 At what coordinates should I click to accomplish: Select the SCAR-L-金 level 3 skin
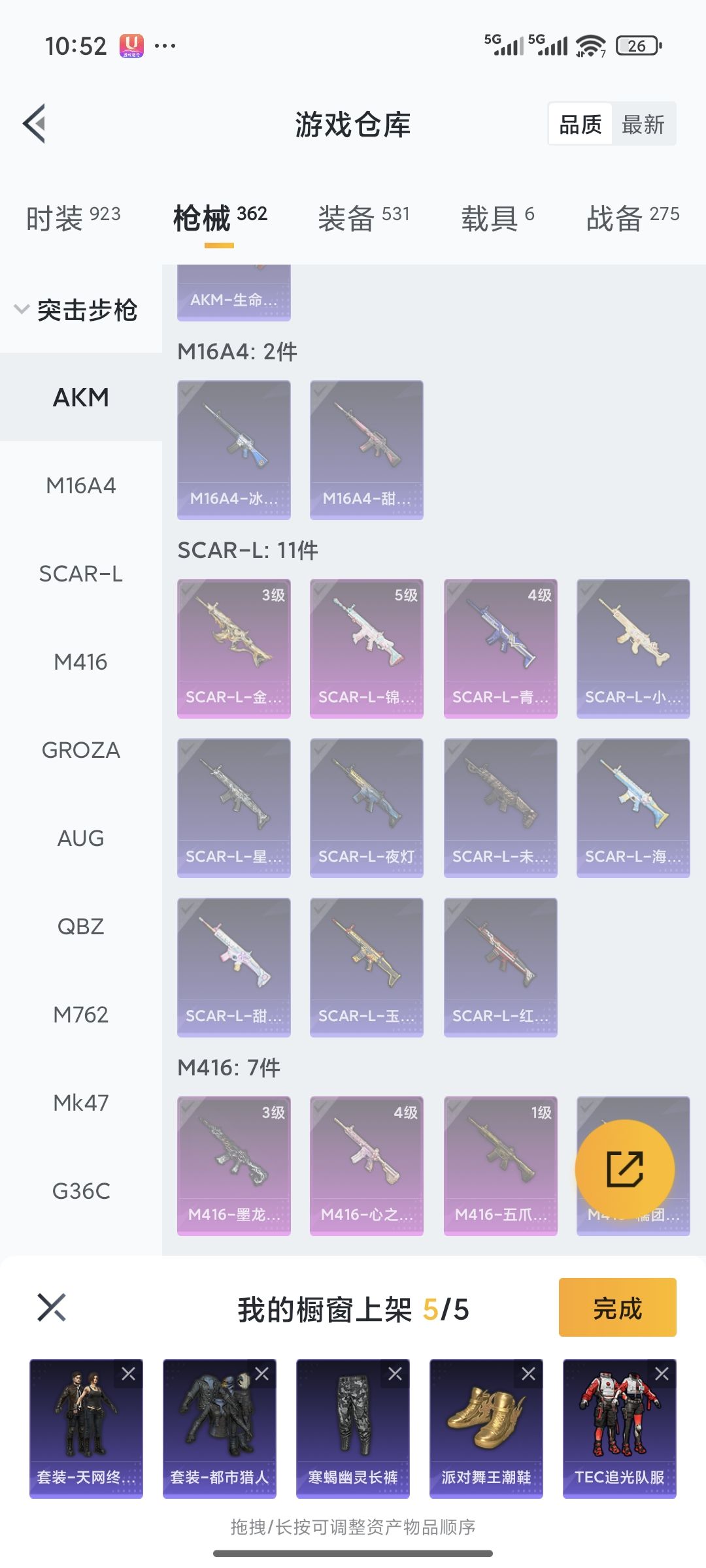pos(234,649)
